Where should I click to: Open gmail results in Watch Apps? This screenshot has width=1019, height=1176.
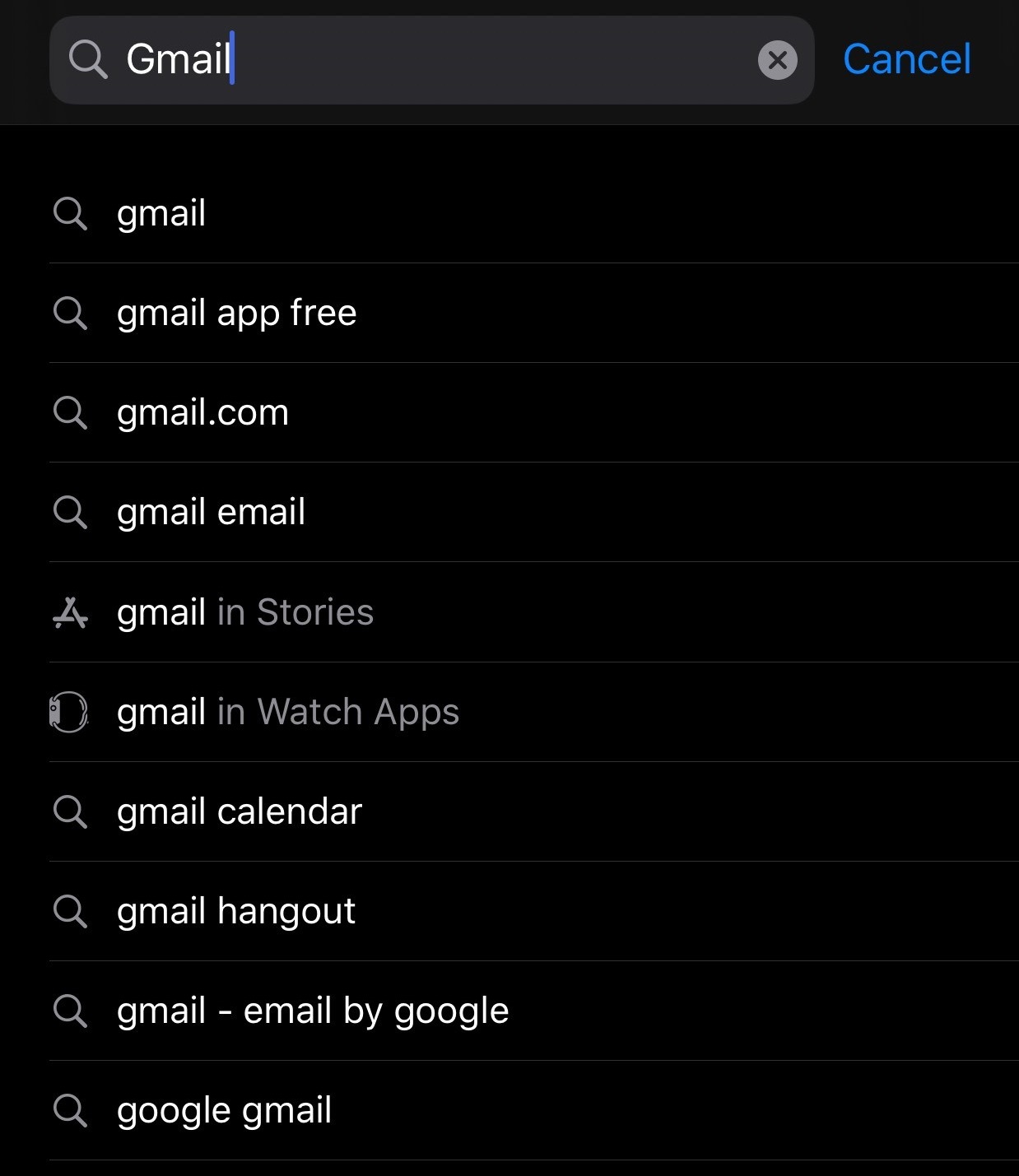287,712
